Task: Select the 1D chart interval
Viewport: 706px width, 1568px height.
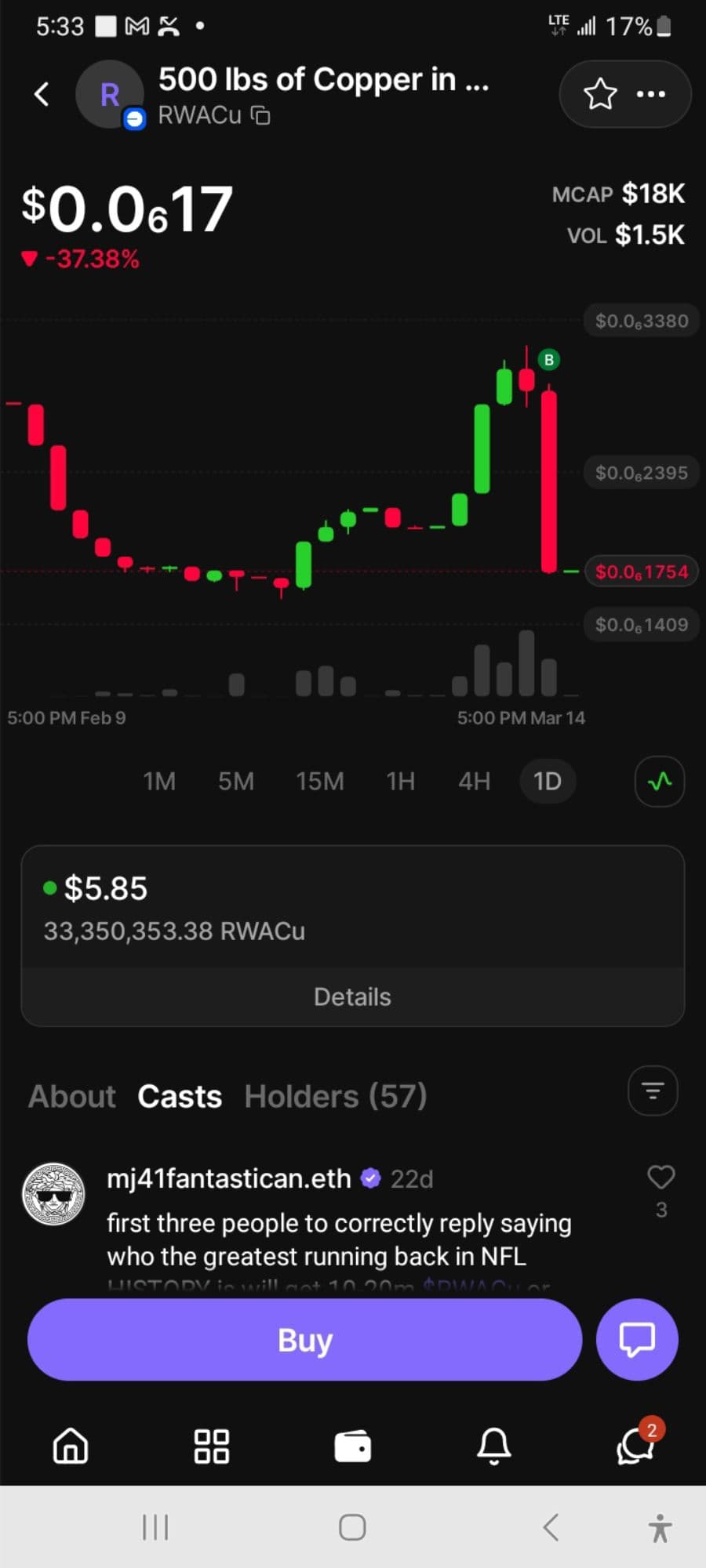Action: click(x=548, y=781)
